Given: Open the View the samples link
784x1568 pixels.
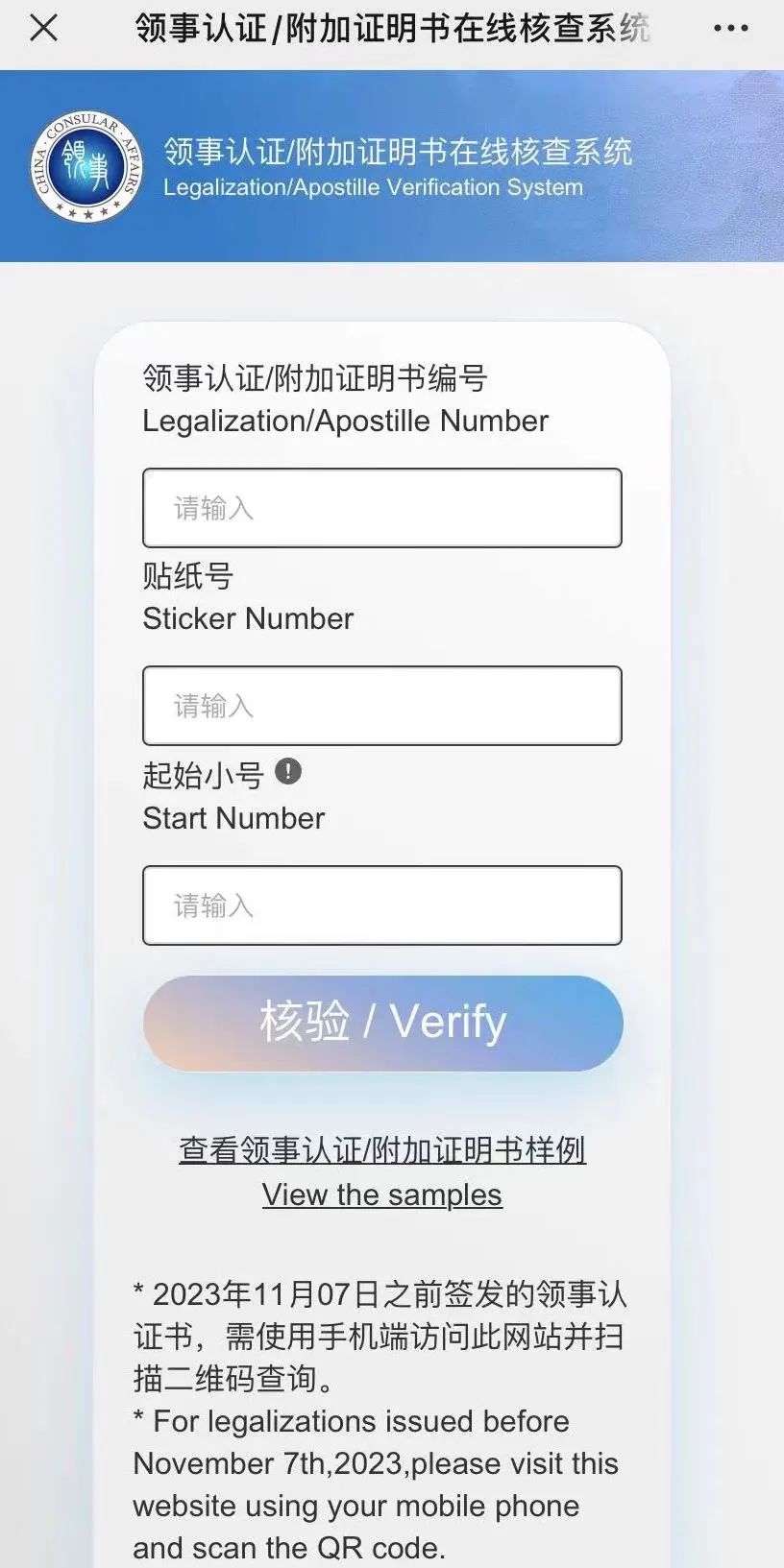Looking at the screenshot, I should click(x=381, y=1194).
